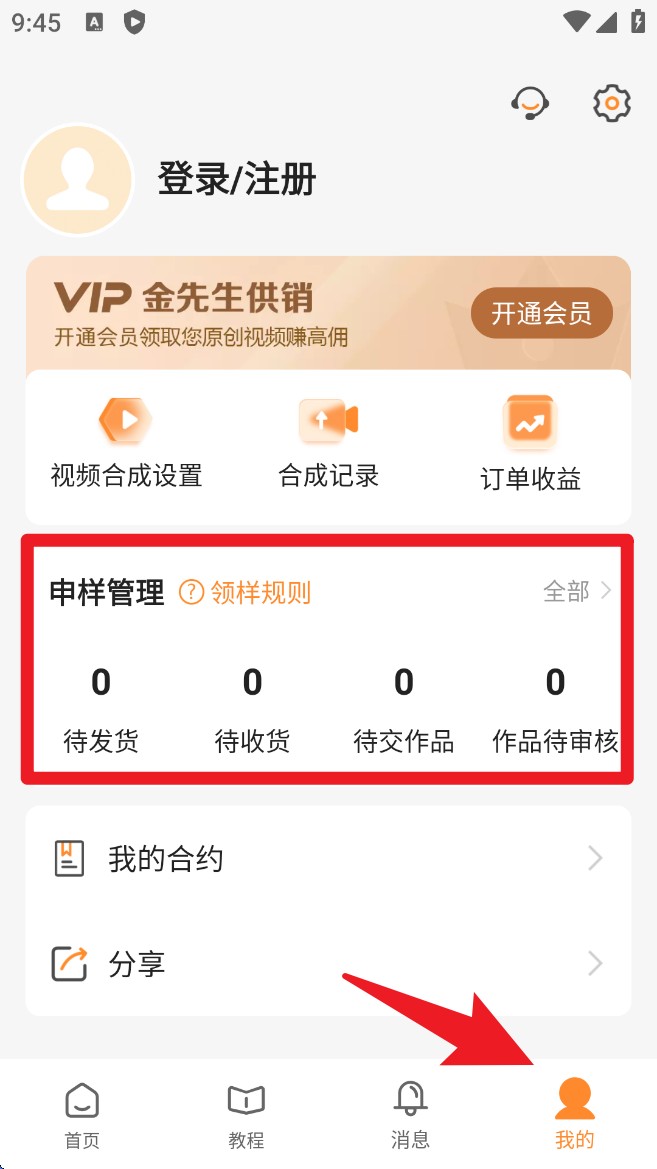This screenshot has height=1169, width=657.
Task: Tap the default profile avatar
Action: tap(78, 180)
